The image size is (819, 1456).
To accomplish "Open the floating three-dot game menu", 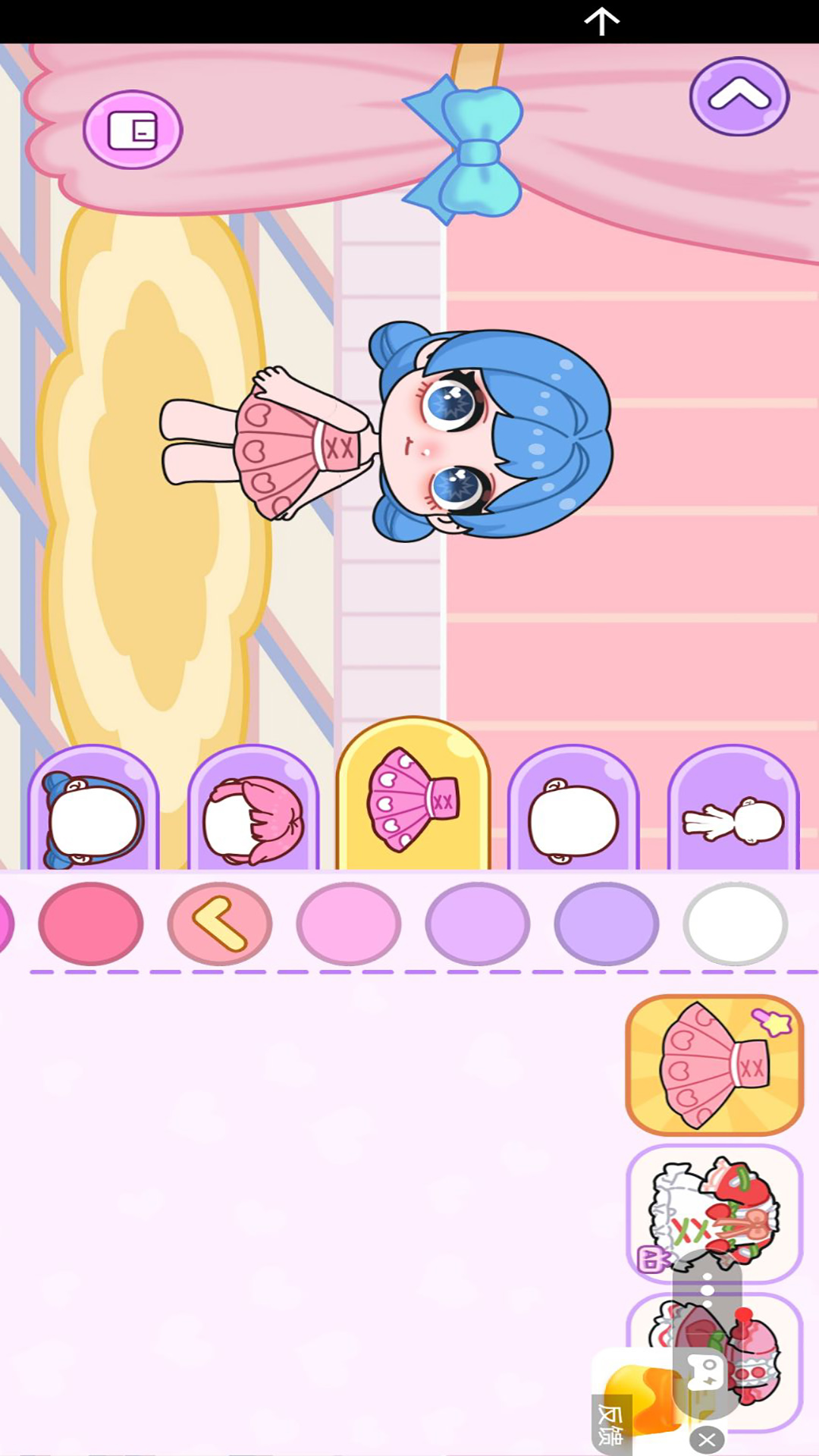I will click(x=708, y=1289).
